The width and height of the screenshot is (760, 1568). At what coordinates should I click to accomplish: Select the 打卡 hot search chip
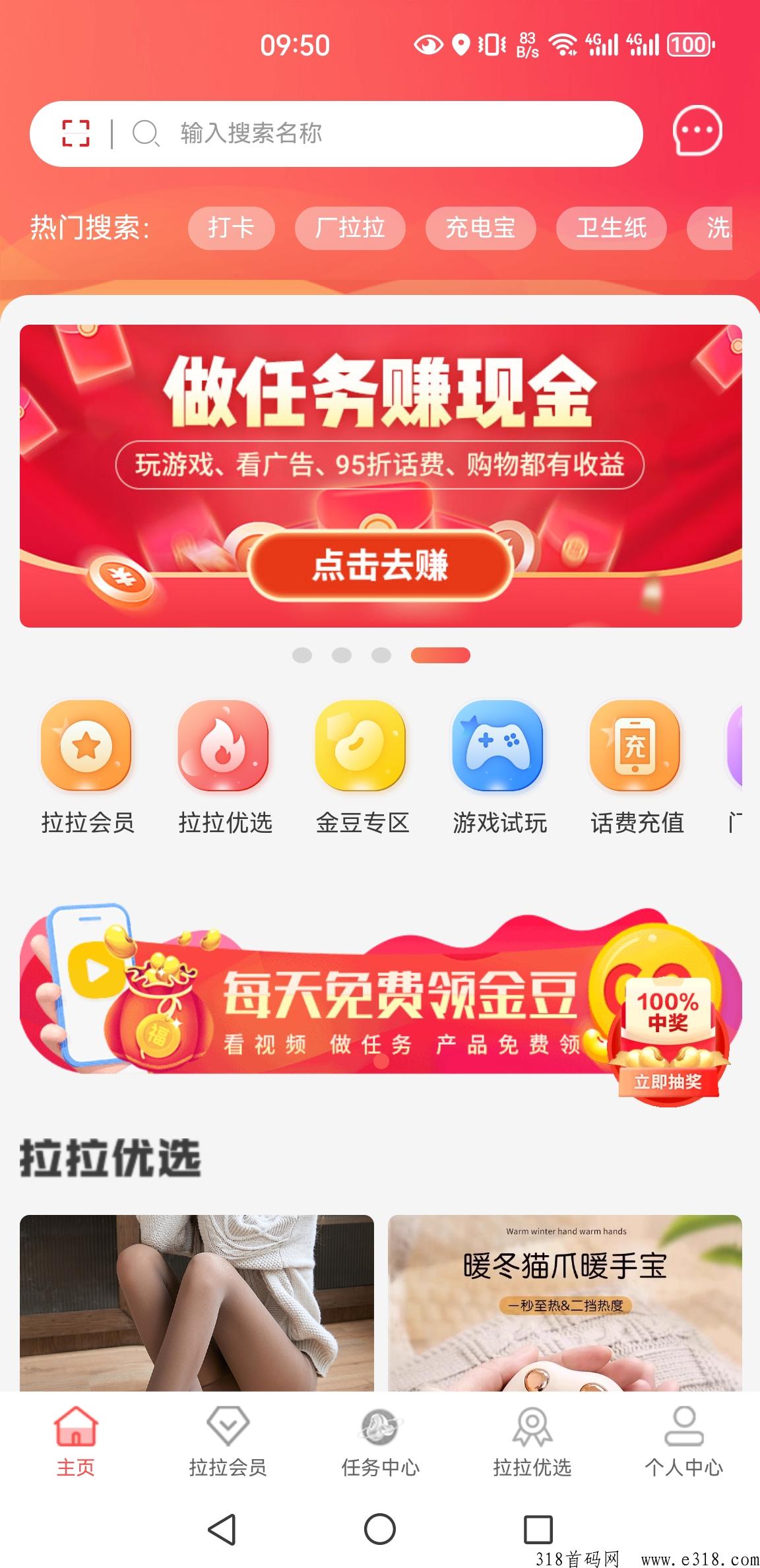(x=231, y=228)
